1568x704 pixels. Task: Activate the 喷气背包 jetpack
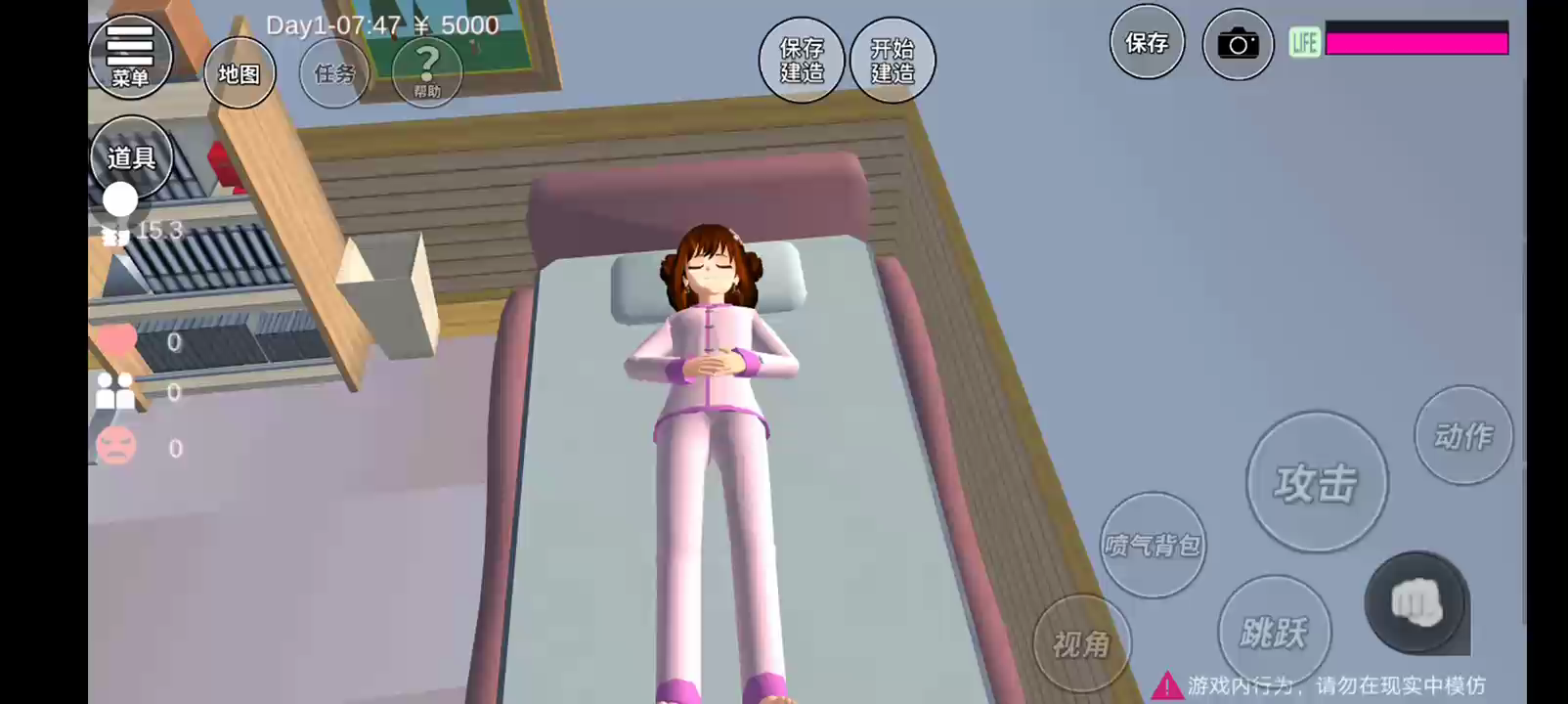tap(1153, 545)
